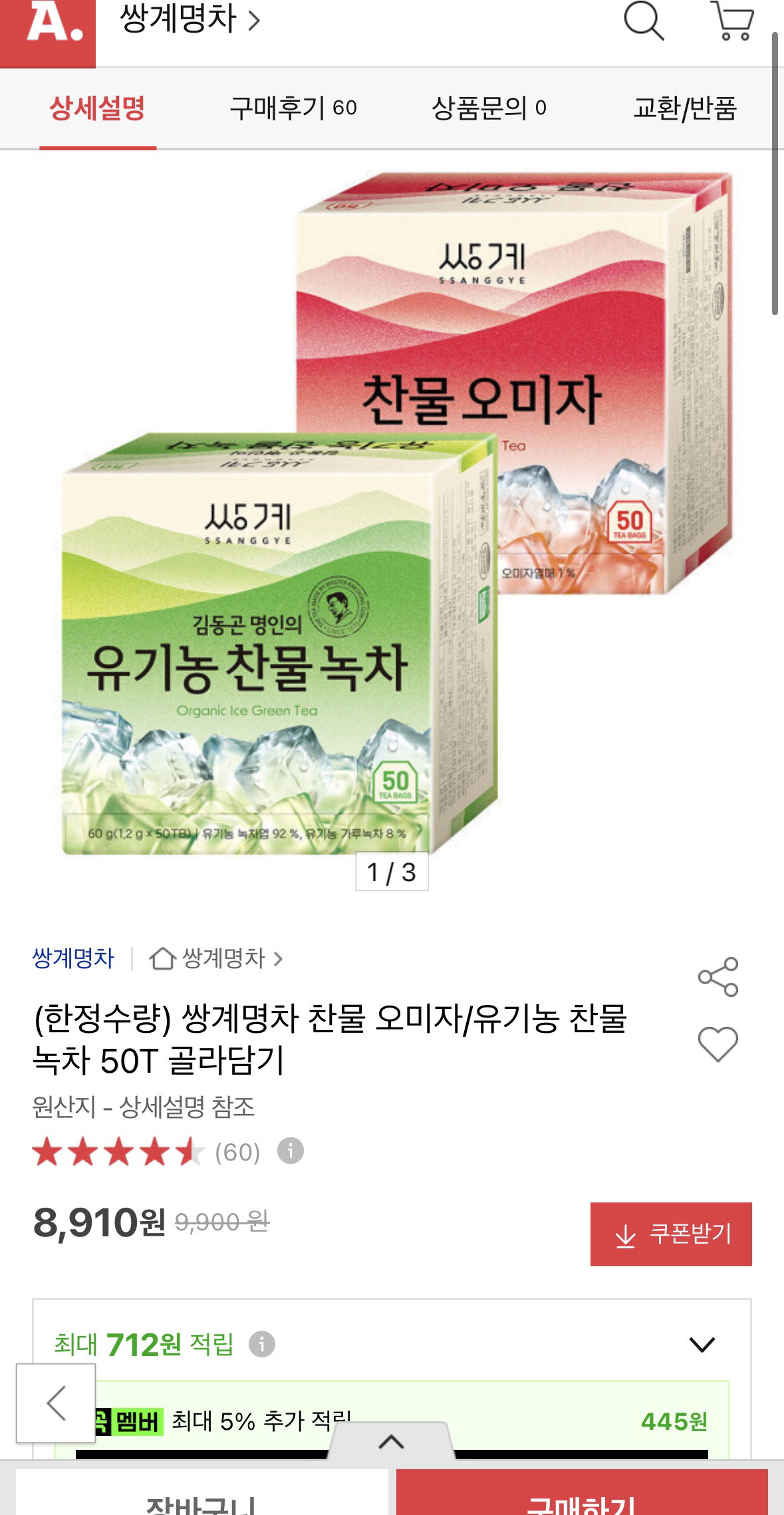Open the product image gallery
784x1515 pixels.
click(392, 512)
